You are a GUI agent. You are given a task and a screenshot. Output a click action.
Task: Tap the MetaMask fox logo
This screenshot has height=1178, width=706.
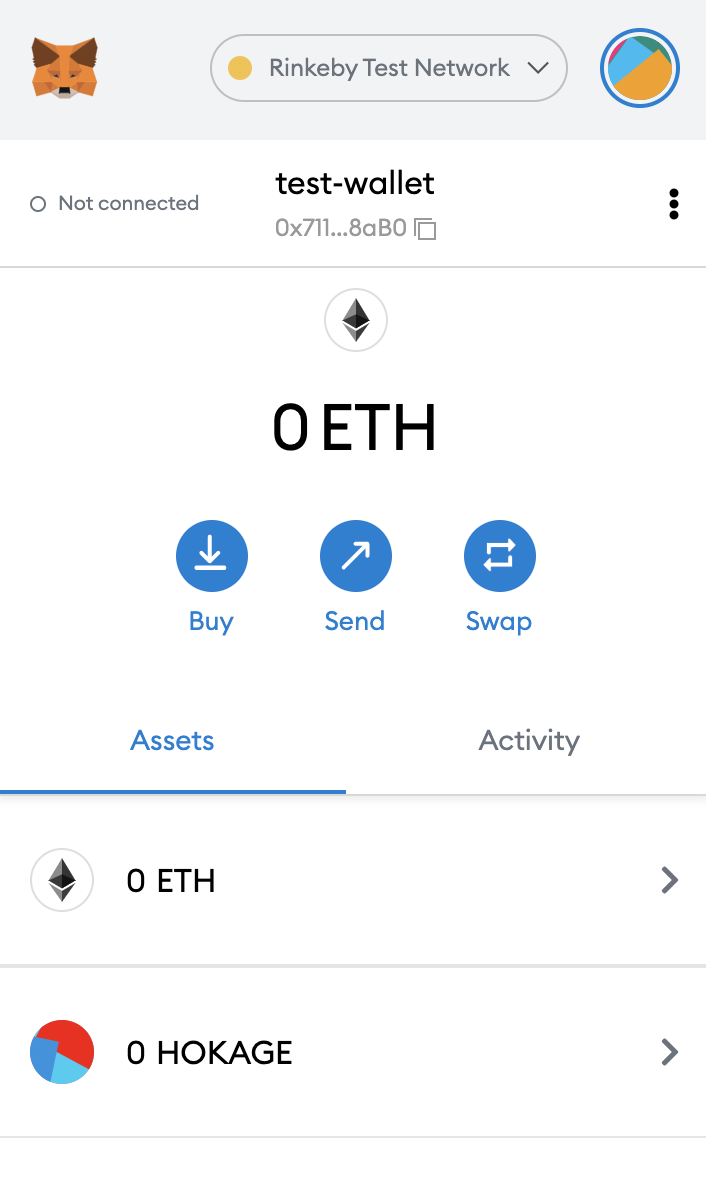[65, 68]
